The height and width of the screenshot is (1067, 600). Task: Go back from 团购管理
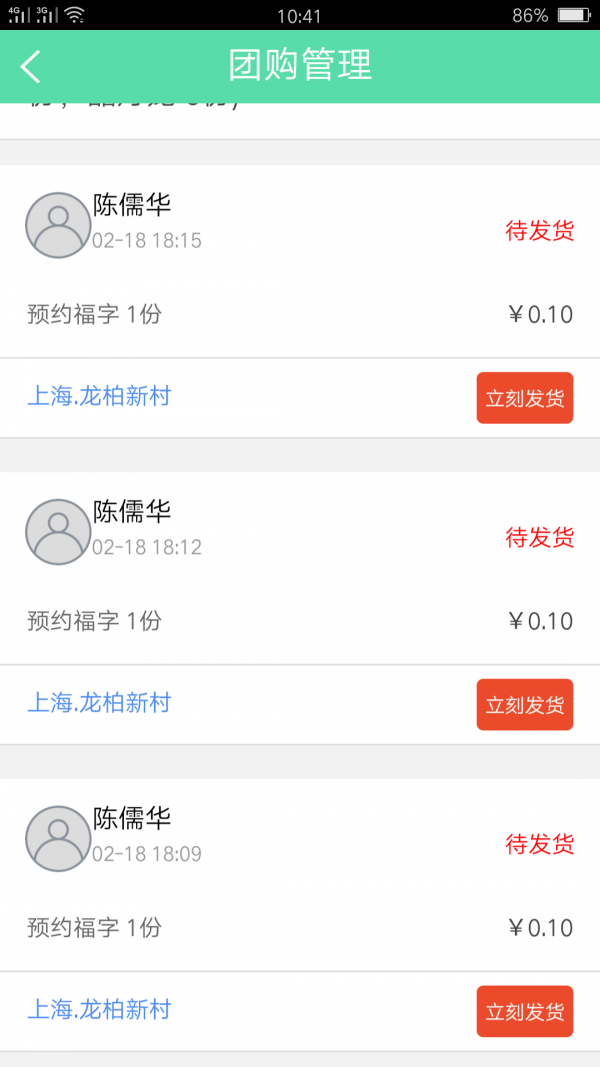(31, 66)
